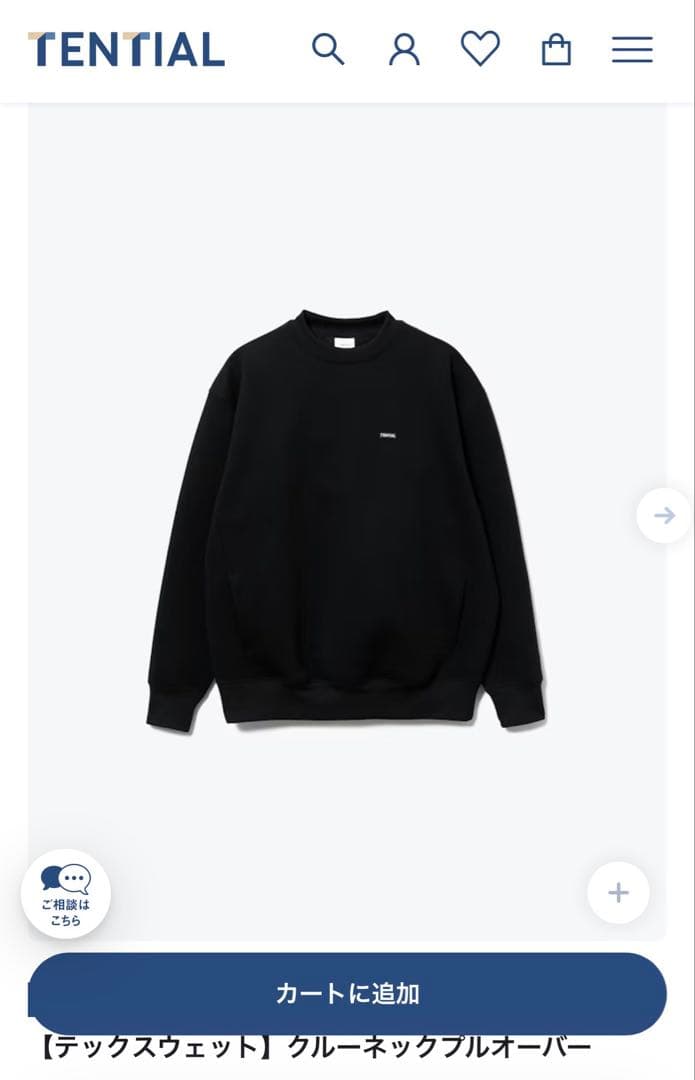View the favorites heart list
Image resolution: width=695 pixels, height=1080 pixels.
pyautogui.click(x=480, y=48)
